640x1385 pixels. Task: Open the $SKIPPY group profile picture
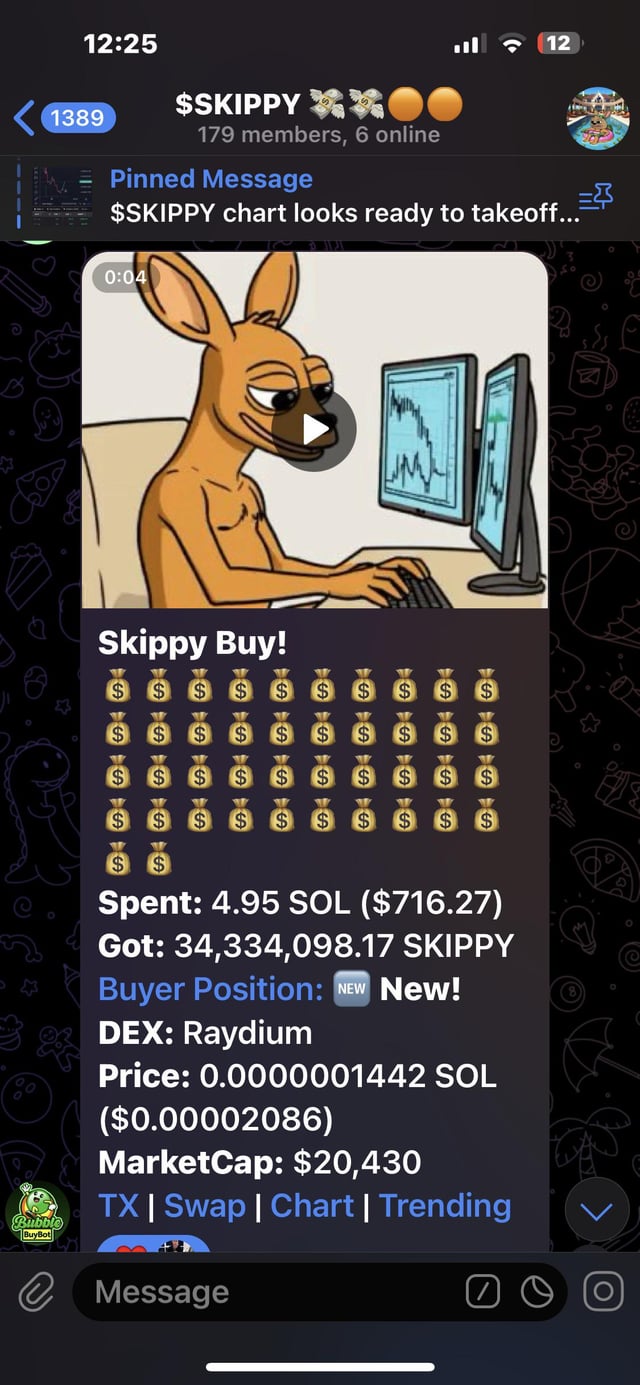pos(597,117)
